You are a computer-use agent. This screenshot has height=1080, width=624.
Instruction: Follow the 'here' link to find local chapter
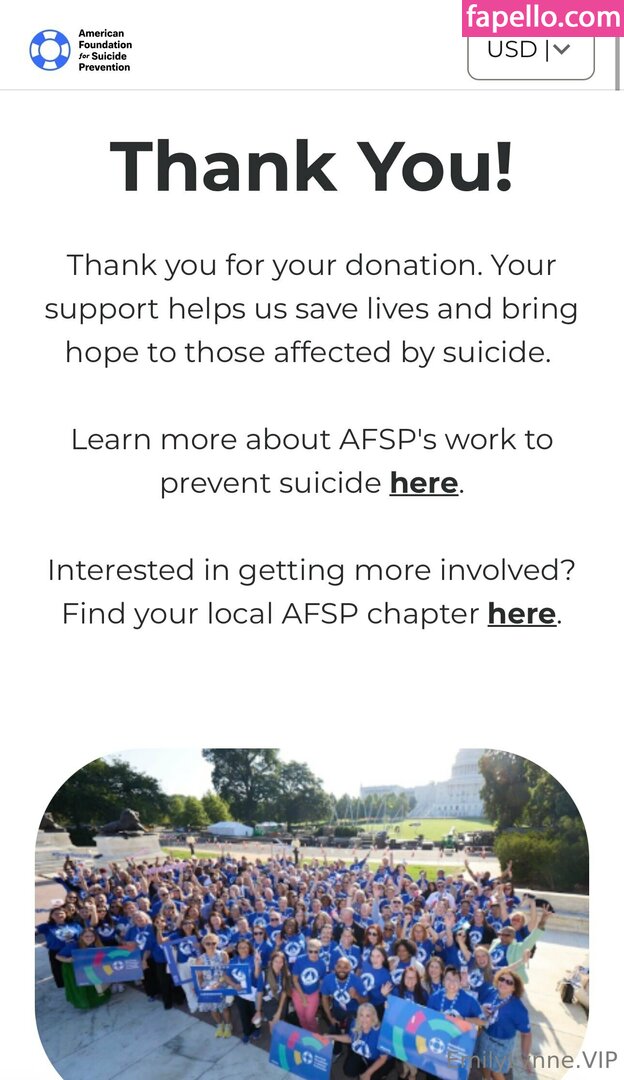521,614
